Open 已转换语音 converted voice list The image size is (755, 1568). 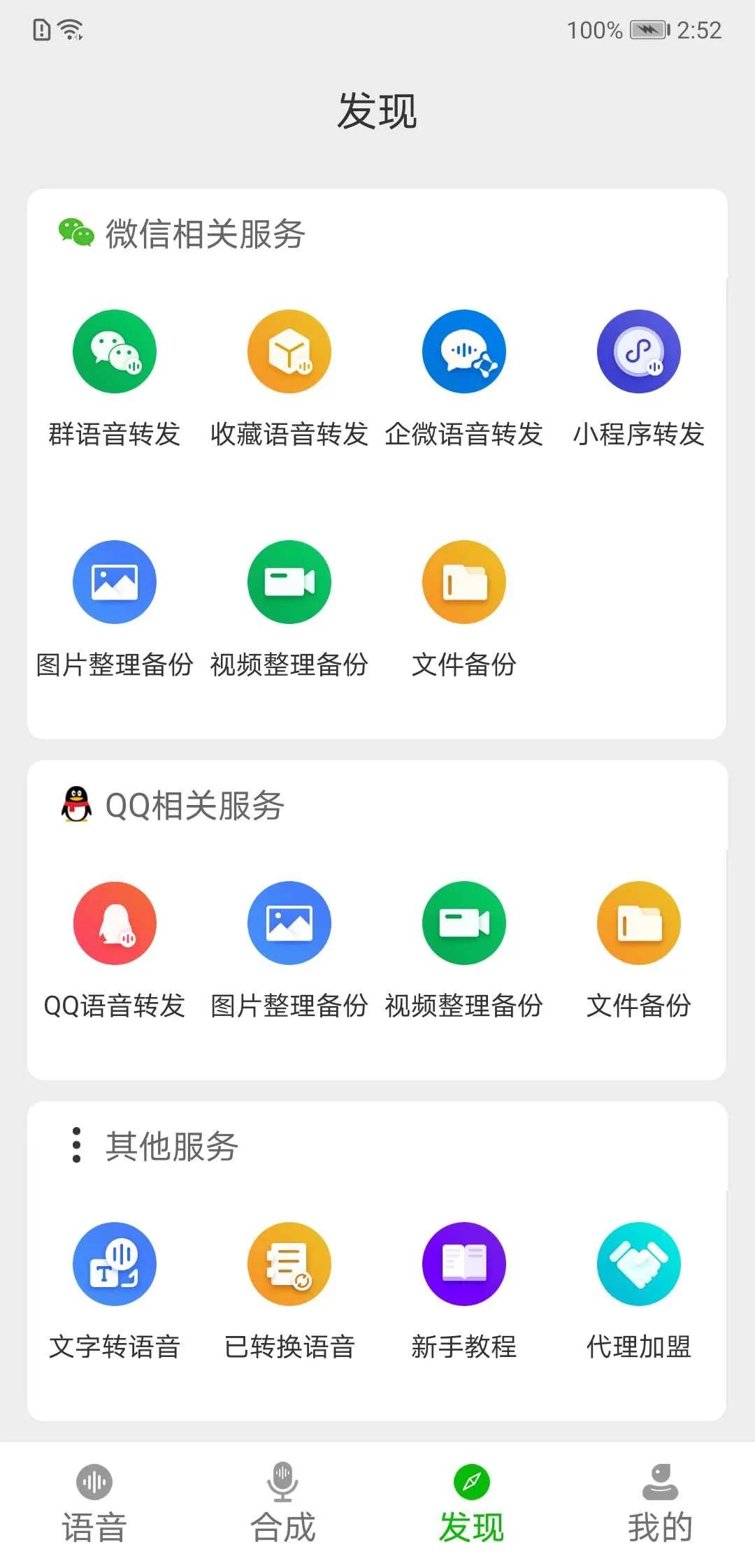click(x=289, y=1264)
